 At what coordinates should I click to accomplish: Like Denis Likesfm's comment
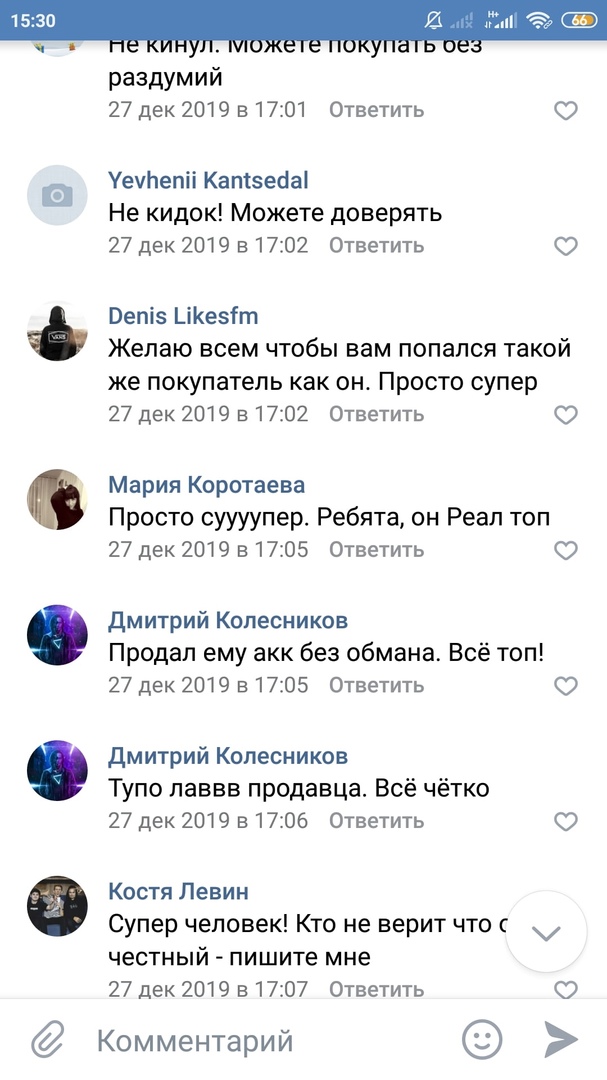(x=566, y=414)
